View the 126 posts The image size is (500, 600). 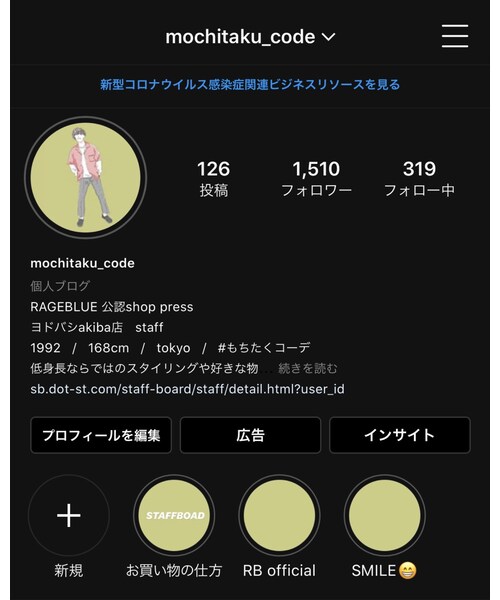click(x=214, y=178)
